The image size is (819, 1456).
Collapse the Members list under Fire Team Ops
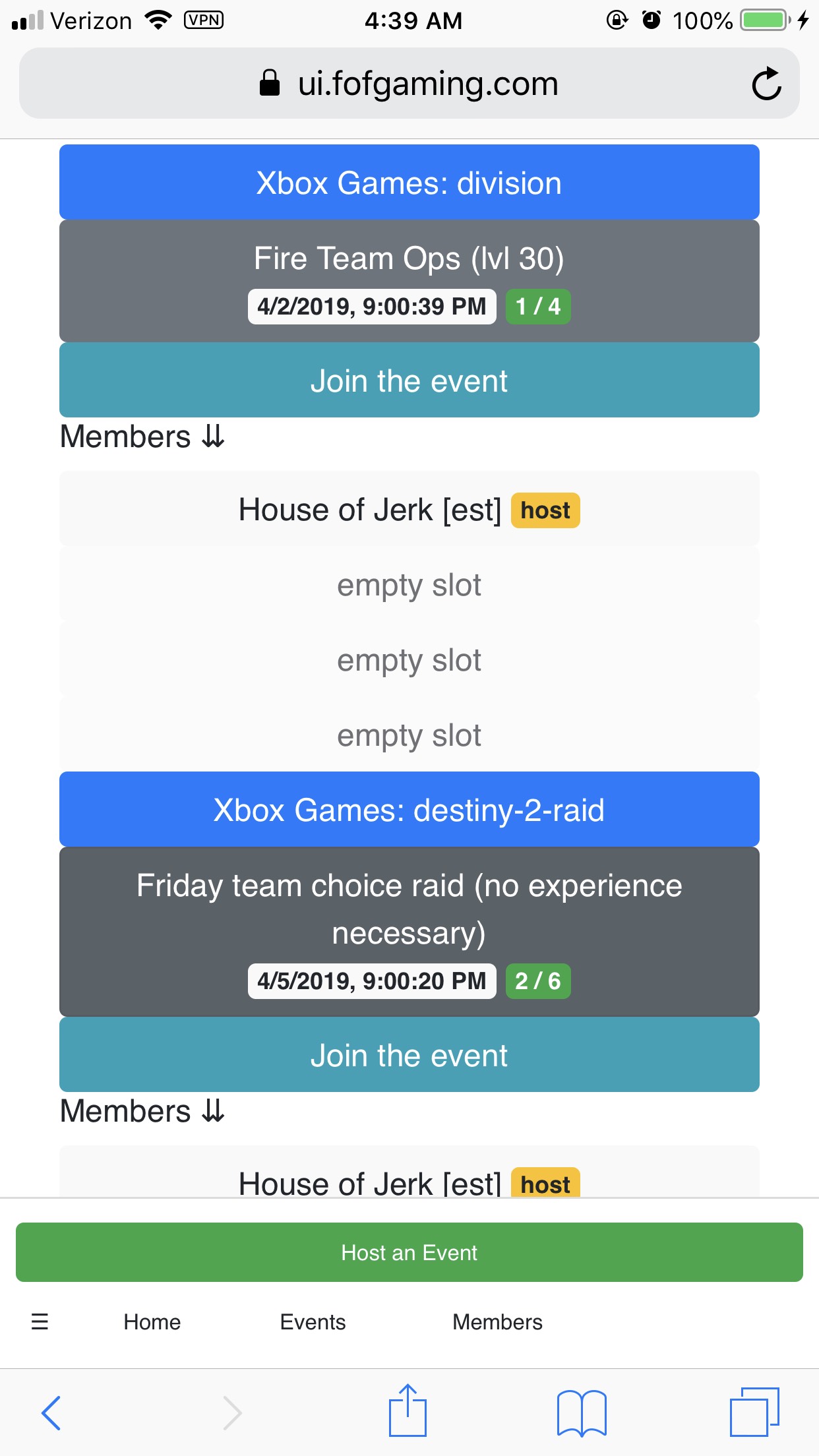click(x=142, y=437)
